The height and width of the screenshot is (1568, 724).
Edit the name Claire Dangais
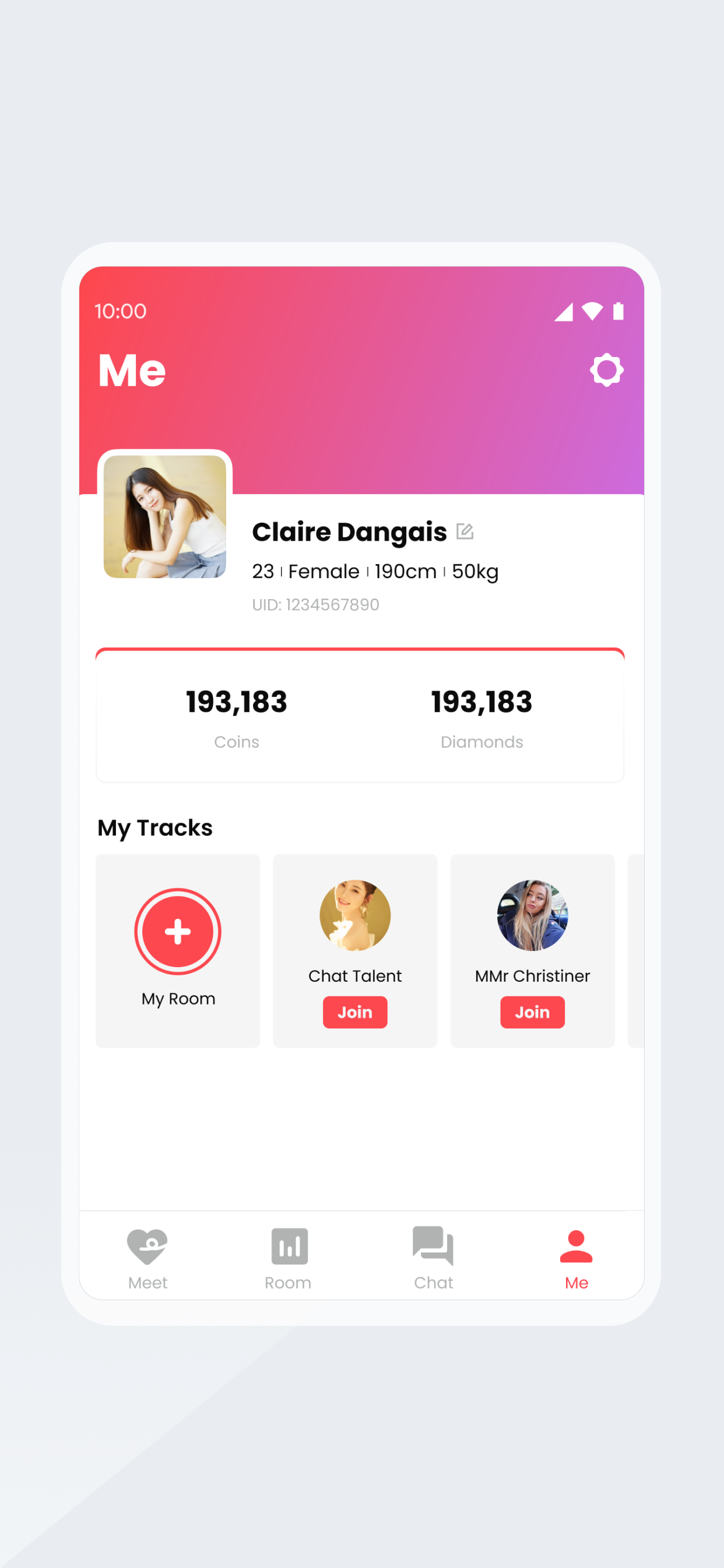point(465,531)
